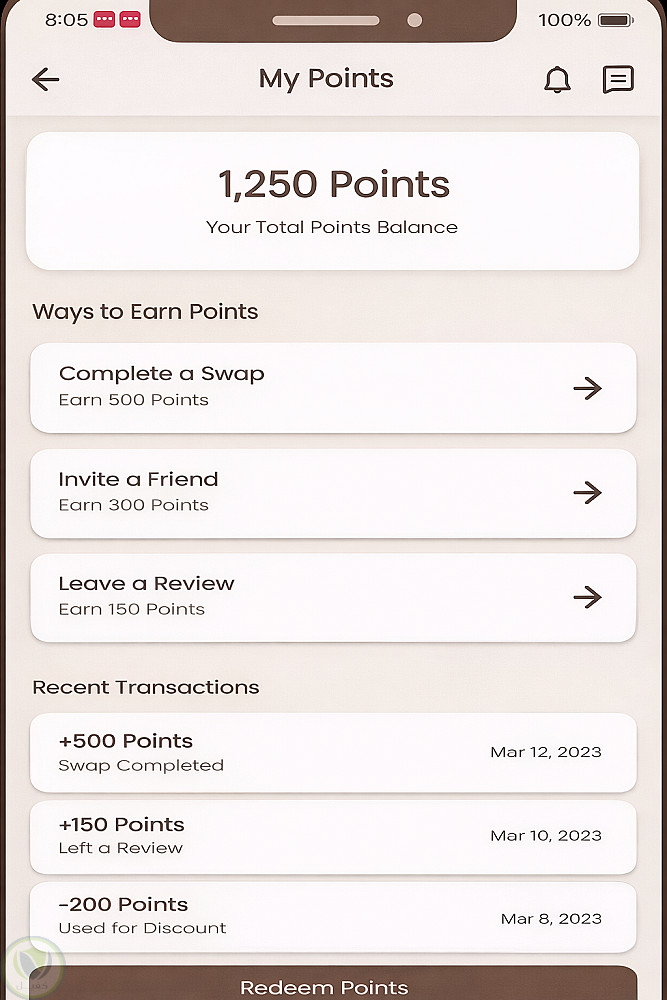View the +150 Points Left a Review transaction

tap(333, 836)
